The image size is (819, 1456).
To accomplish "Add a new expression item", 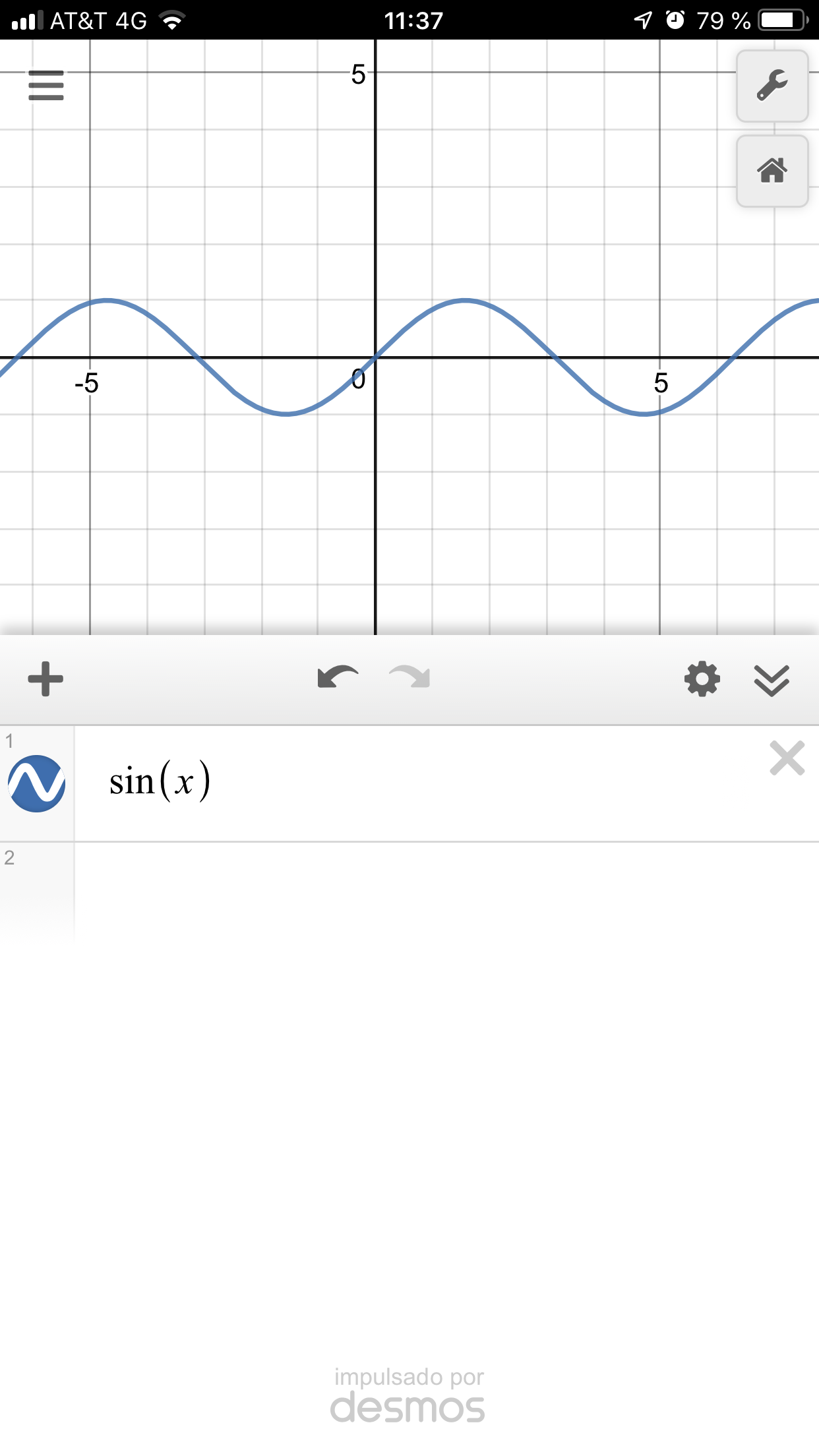I will tap(45, 679).
